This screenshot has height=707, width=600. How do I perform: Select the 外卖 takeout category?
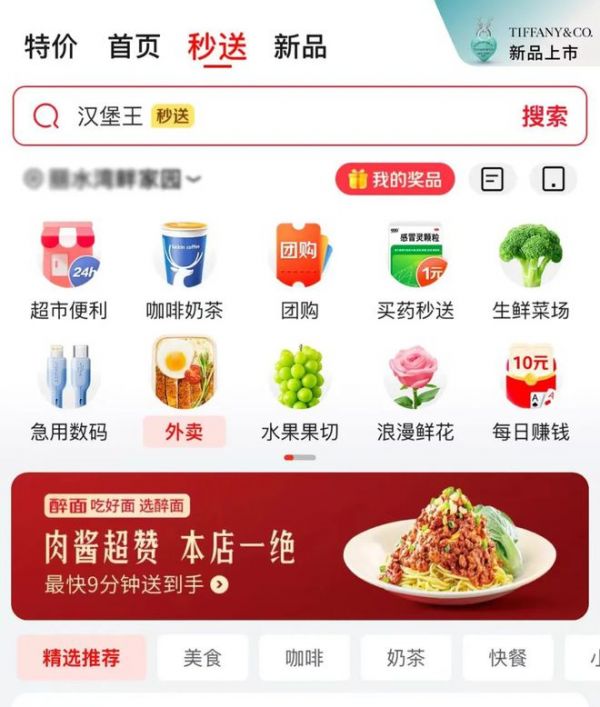click(x=184, y=392)
